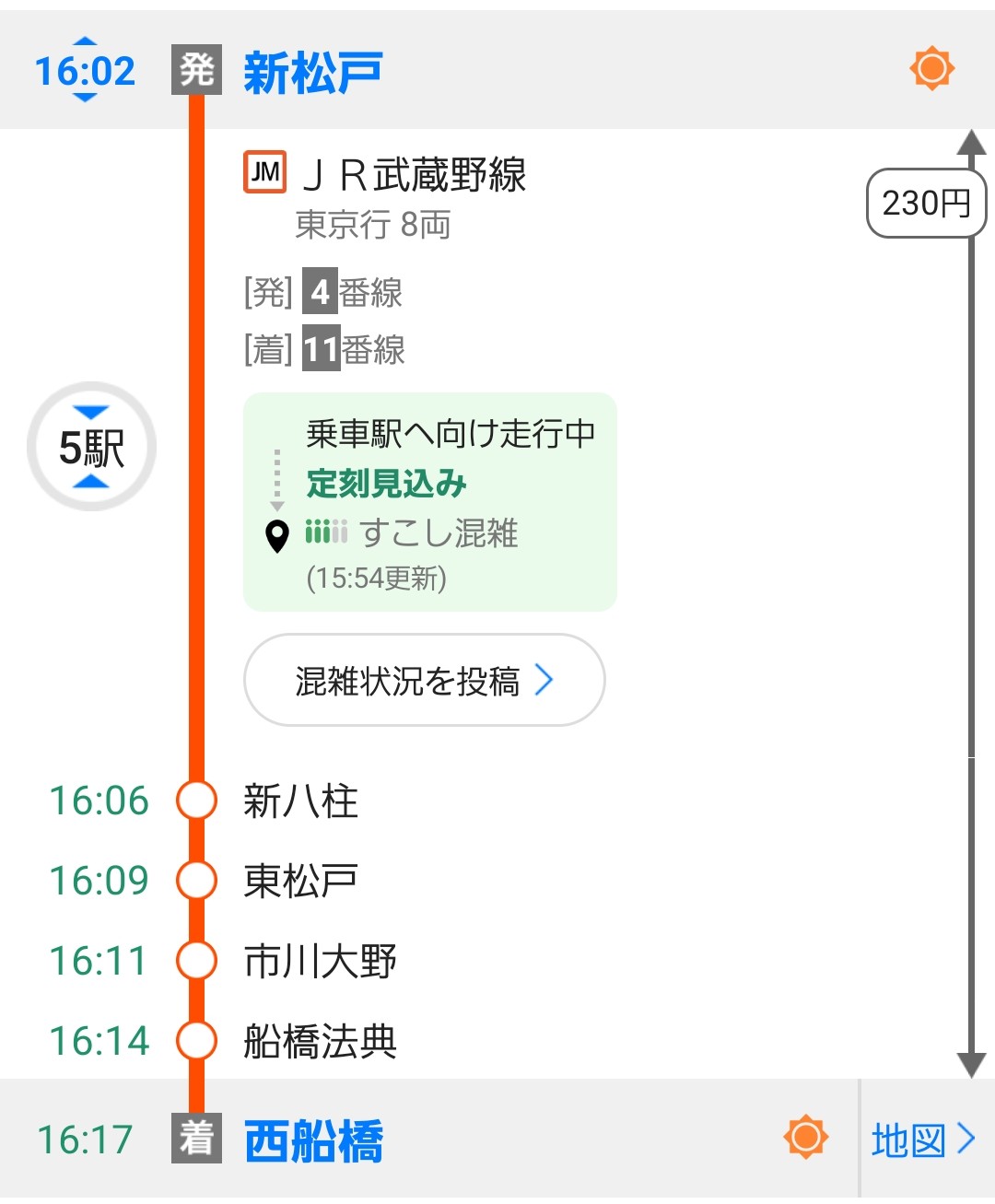Screen dimensions: 995x1204
Task: View weather at 西船橋 via sun icon
Action: (x=805, y=1137)
